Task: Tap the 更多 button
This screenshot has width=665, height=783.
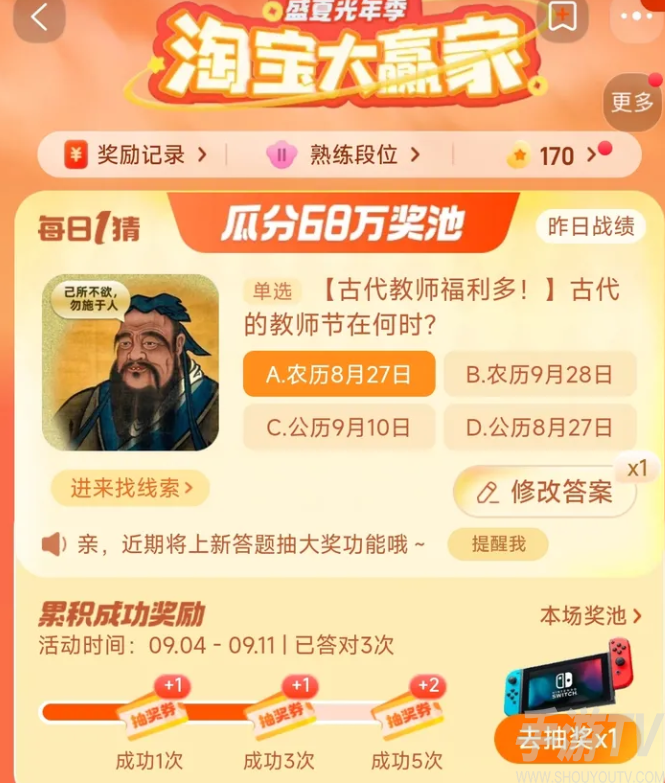Action: [x=632, y=101]
